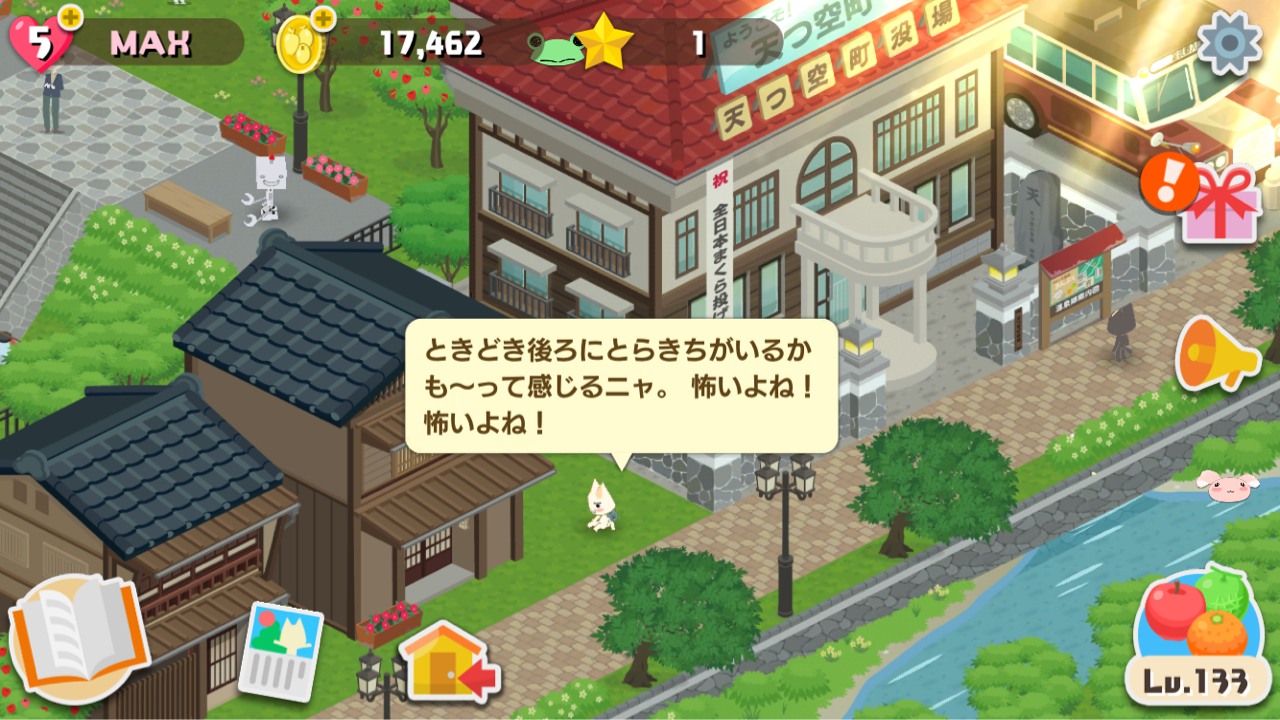This screenshot has height=720, width=1280.
Task: Add more hearts with plus badge
Action: click(x=70, y=17)
